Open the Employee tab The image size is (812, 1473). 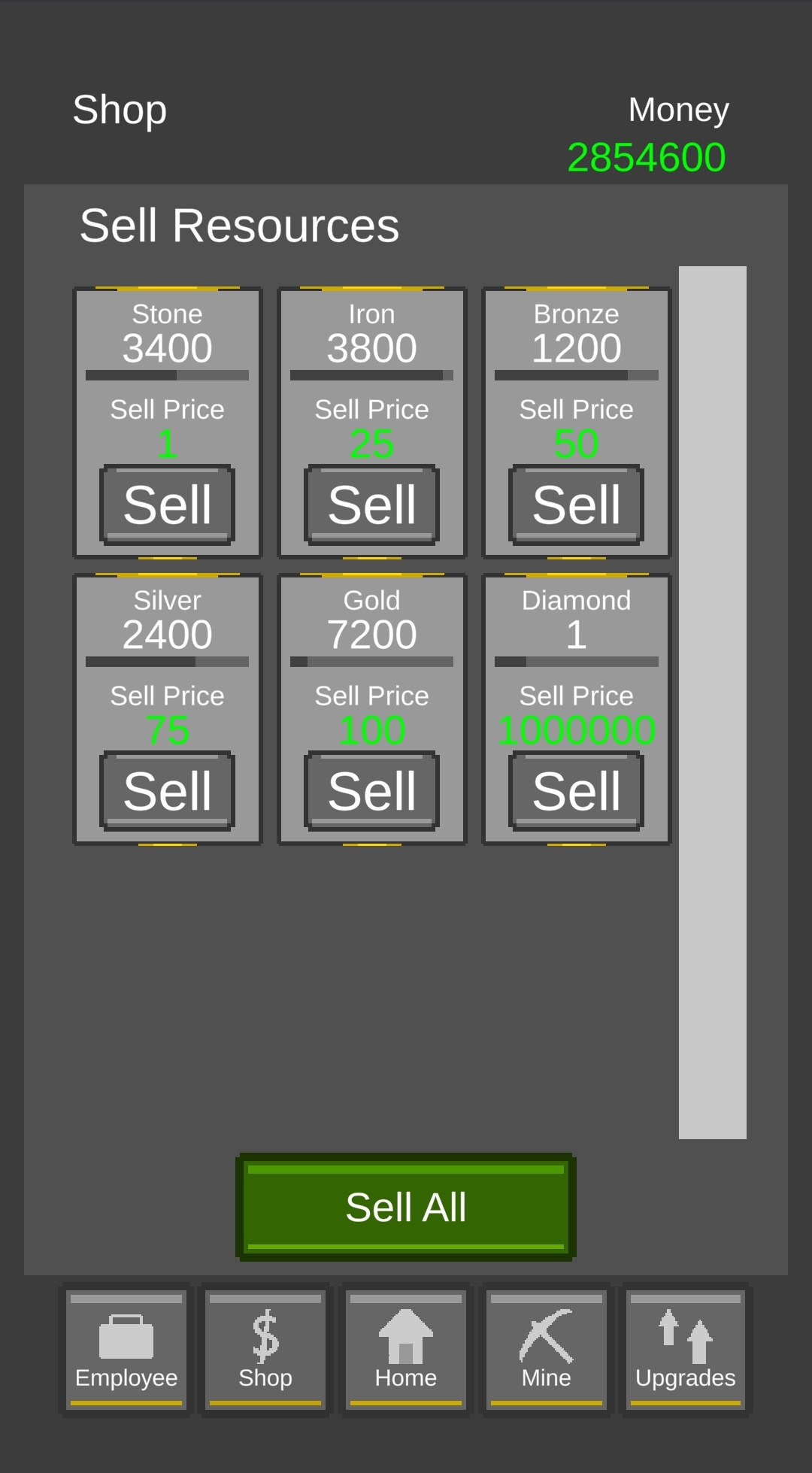pos(126,1350)
